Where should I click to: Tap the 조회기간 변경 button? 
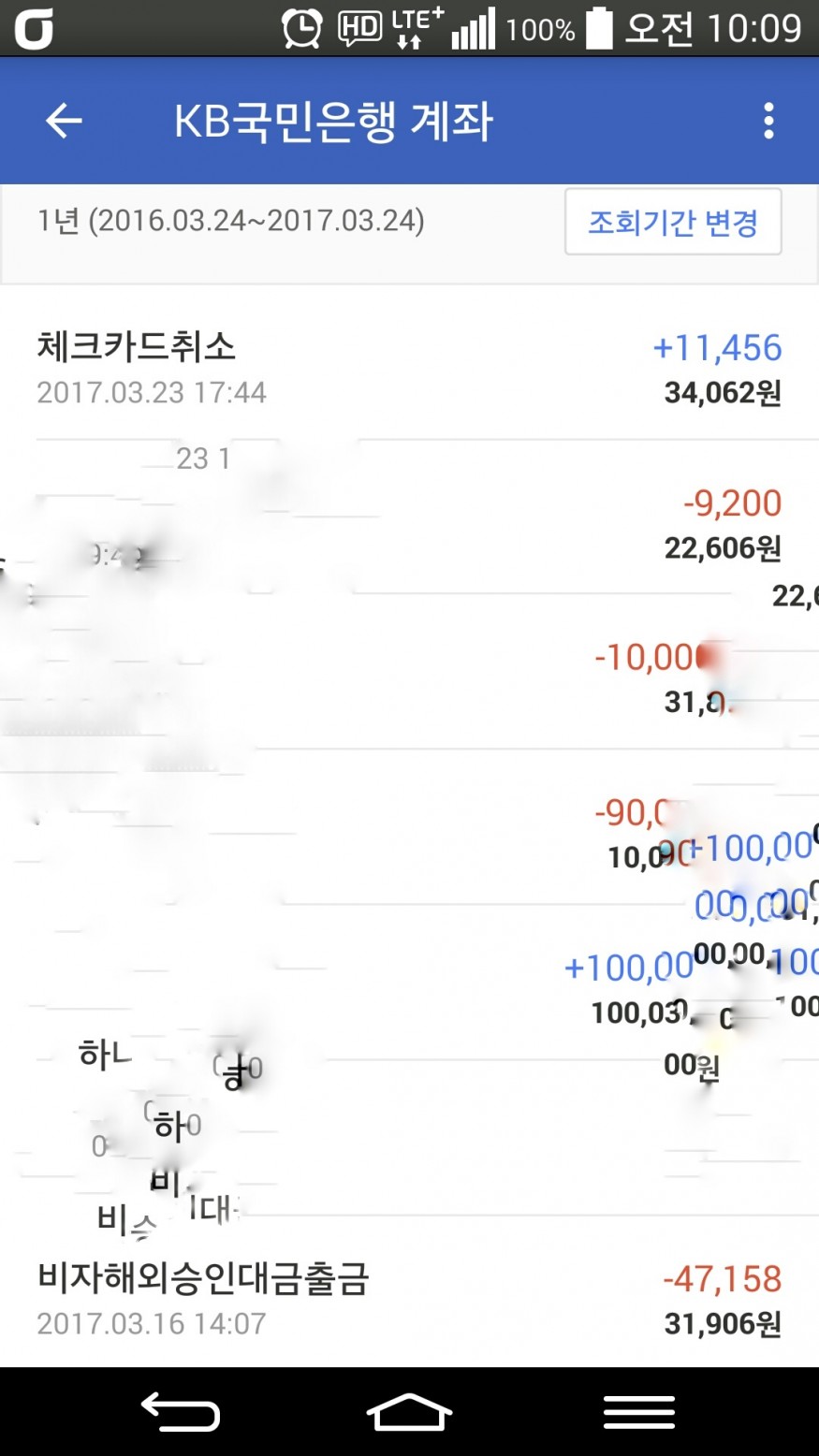tap(672, 223)
